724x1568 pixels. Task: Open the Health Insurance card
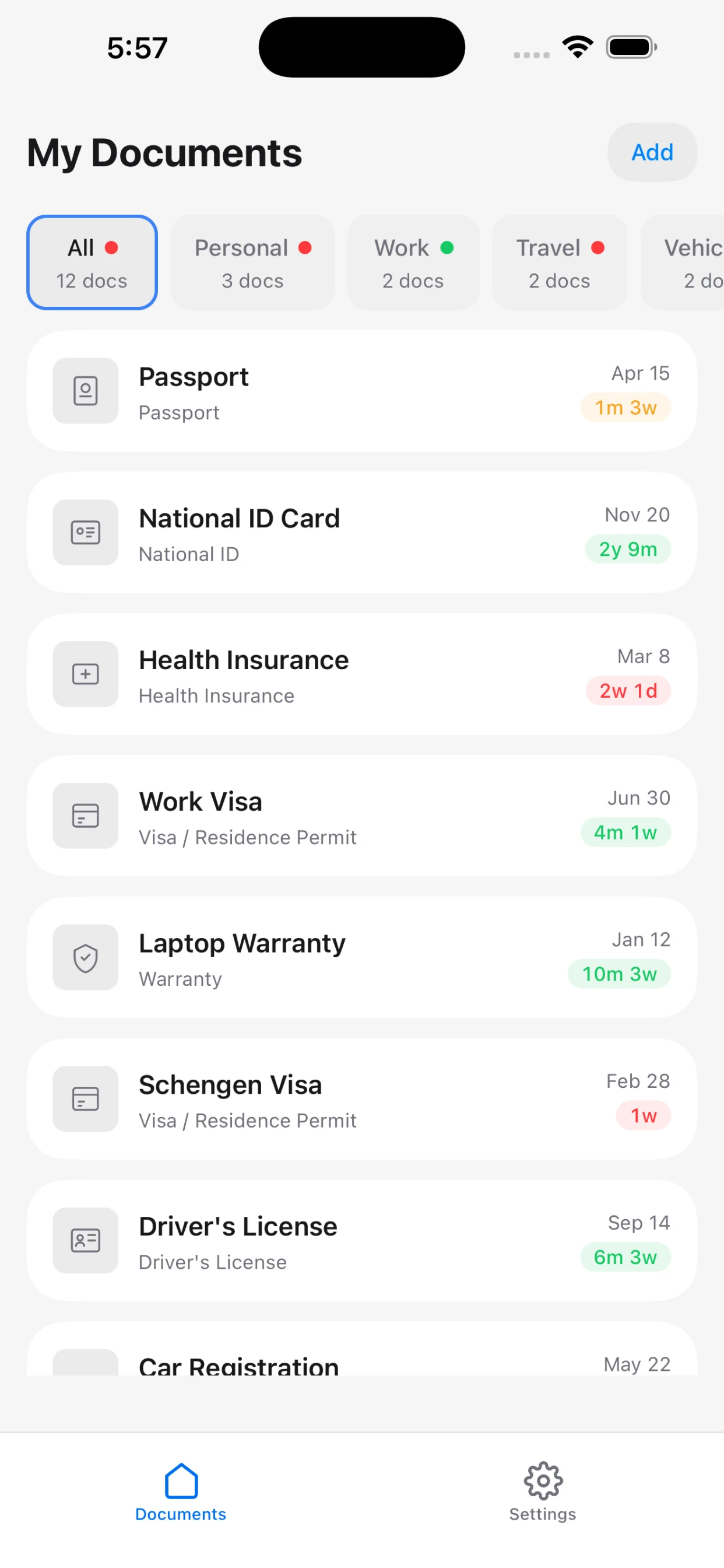(361, 674)
